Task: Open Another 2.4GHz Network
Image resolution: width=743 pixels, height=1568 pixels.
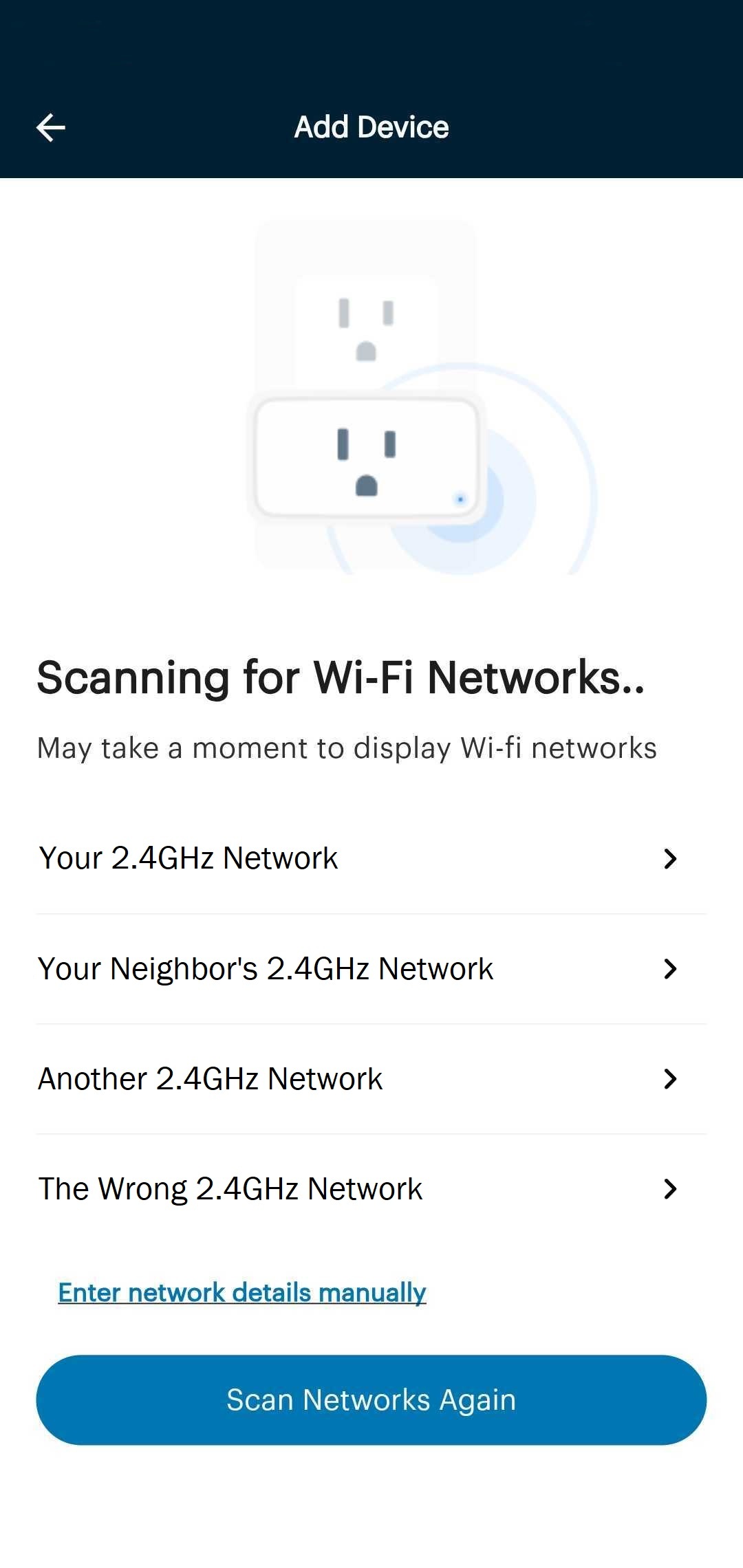Action: (371, 1079)
